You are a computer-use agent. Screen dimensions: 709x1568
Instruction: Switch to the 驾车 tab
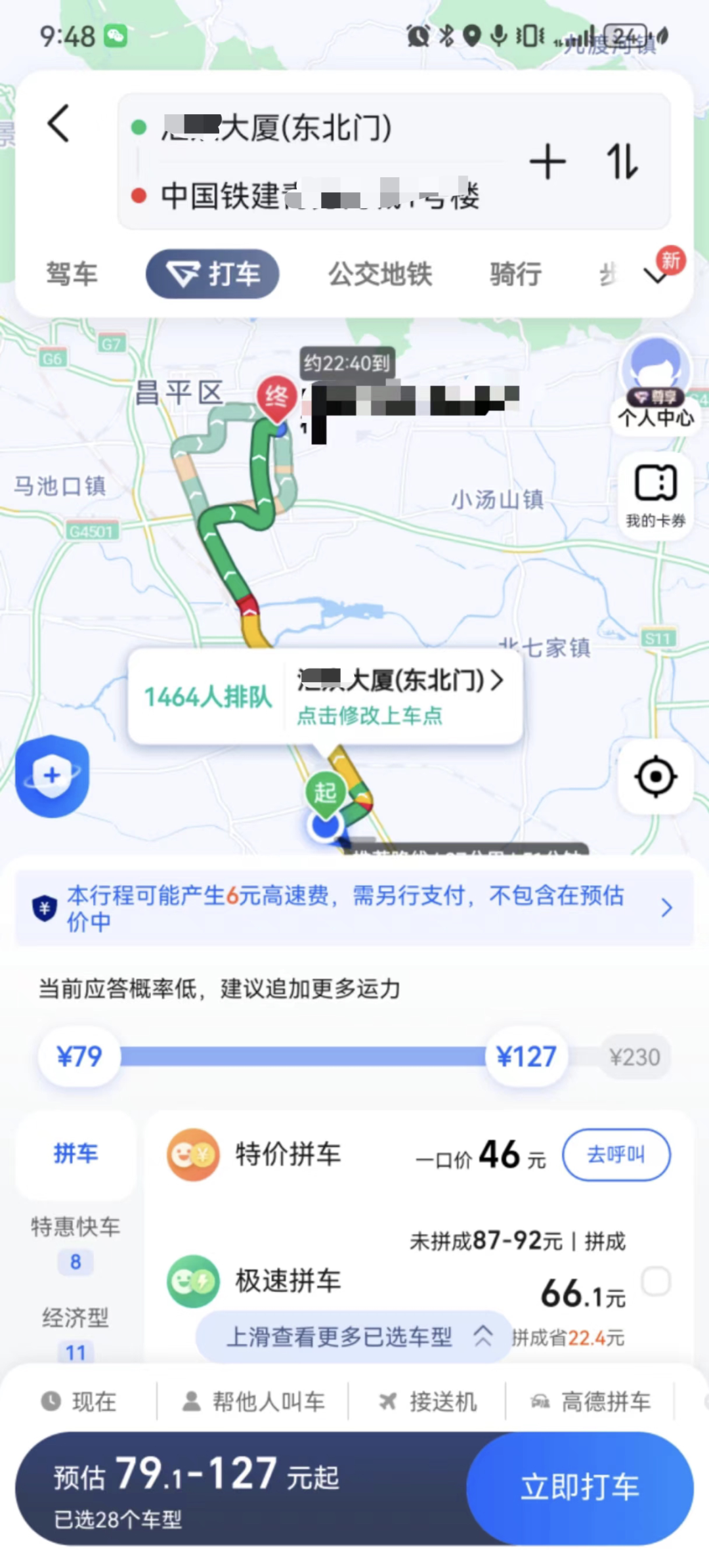[72, 274]
